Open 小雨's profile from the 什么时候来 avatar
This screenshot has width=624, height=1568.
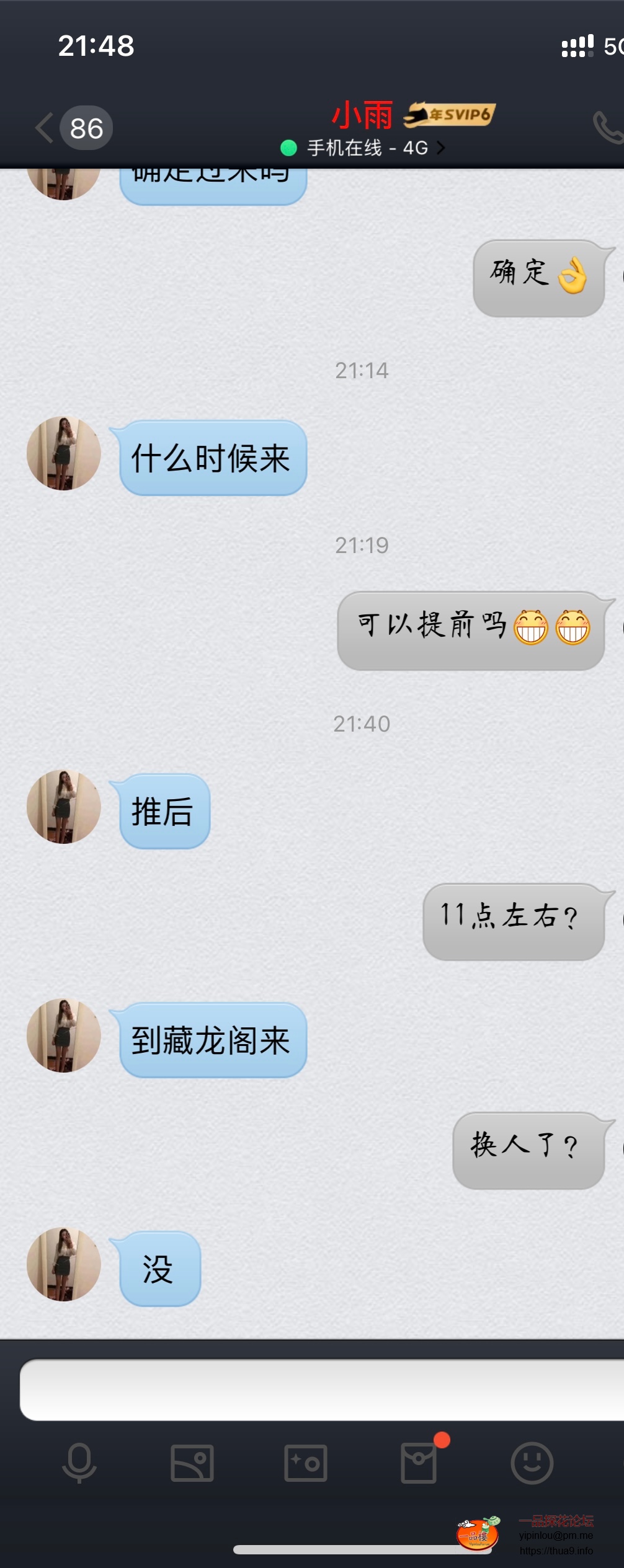(x=64, y=453)
